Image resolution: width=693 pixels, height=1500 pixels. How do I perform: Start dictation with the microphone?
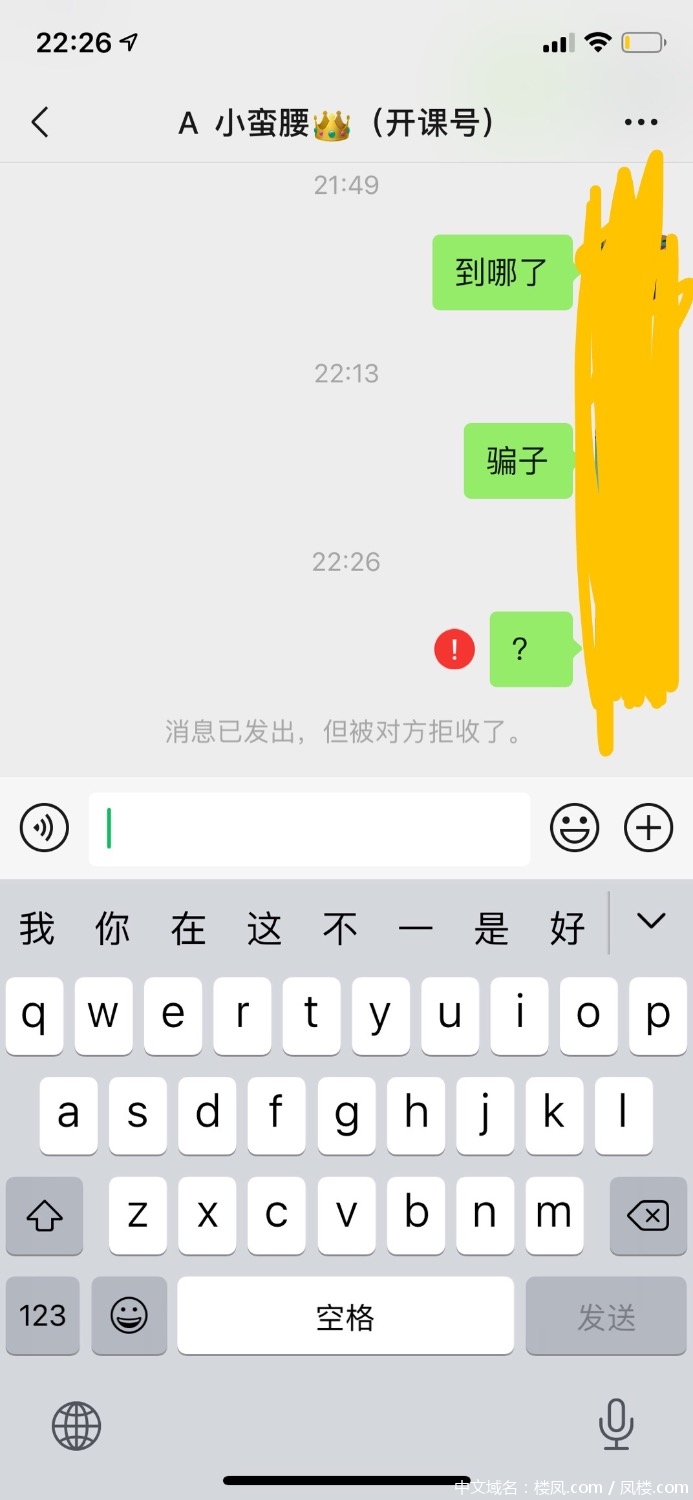[x=616, y=1424]
